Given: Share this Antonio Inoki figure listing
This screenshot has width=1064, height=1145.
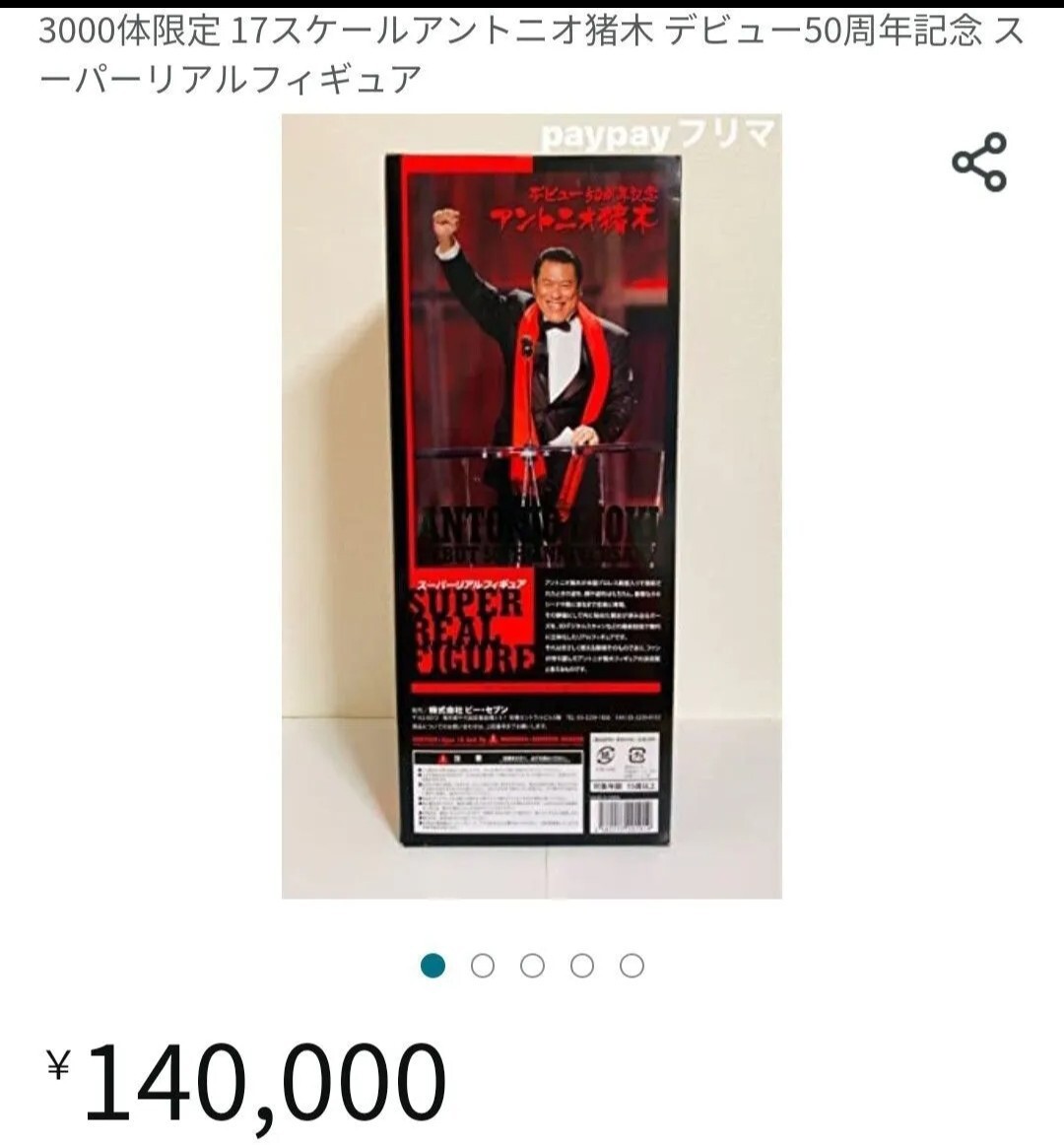Looking at the screenshot, I should click(x=978, y=163).
